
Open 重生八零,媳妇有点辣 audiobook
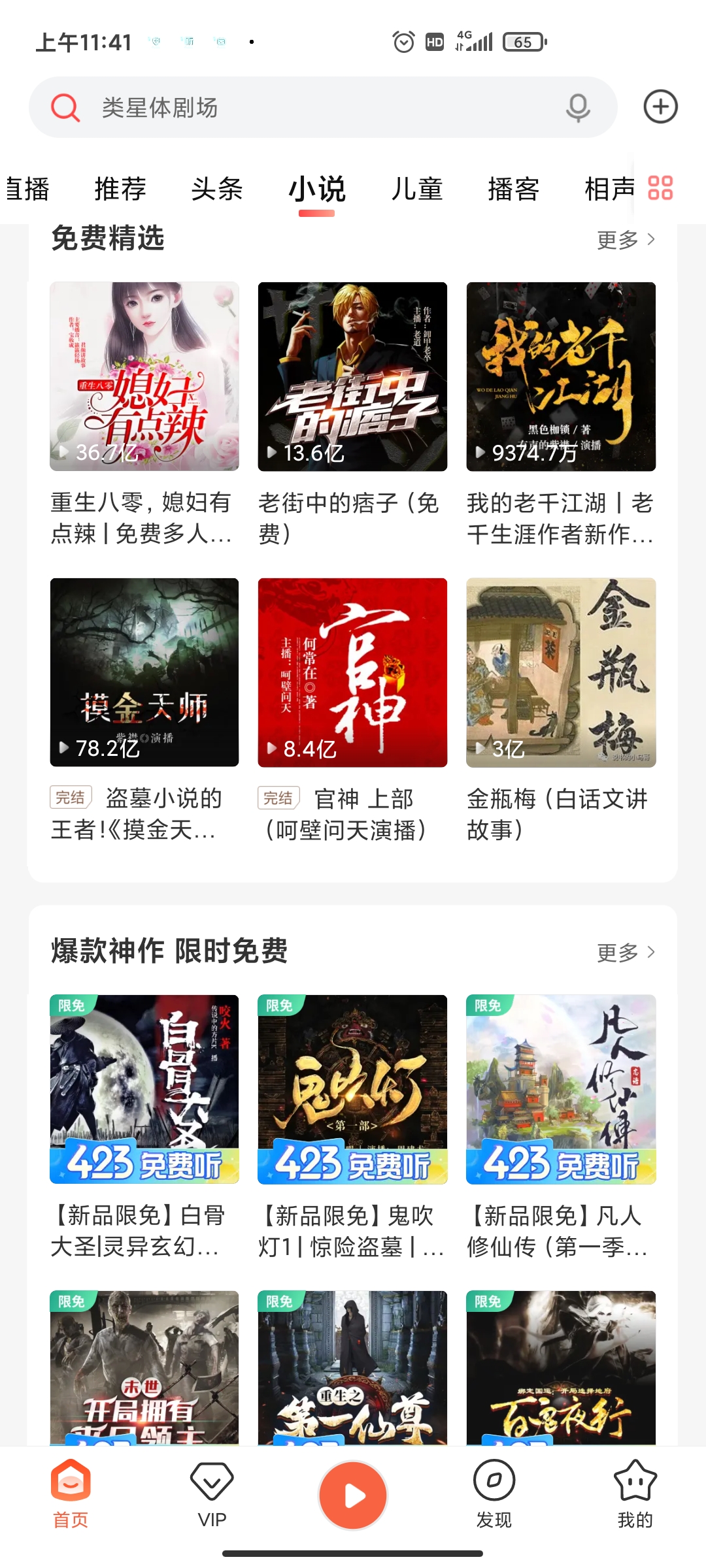click(144, 377)
